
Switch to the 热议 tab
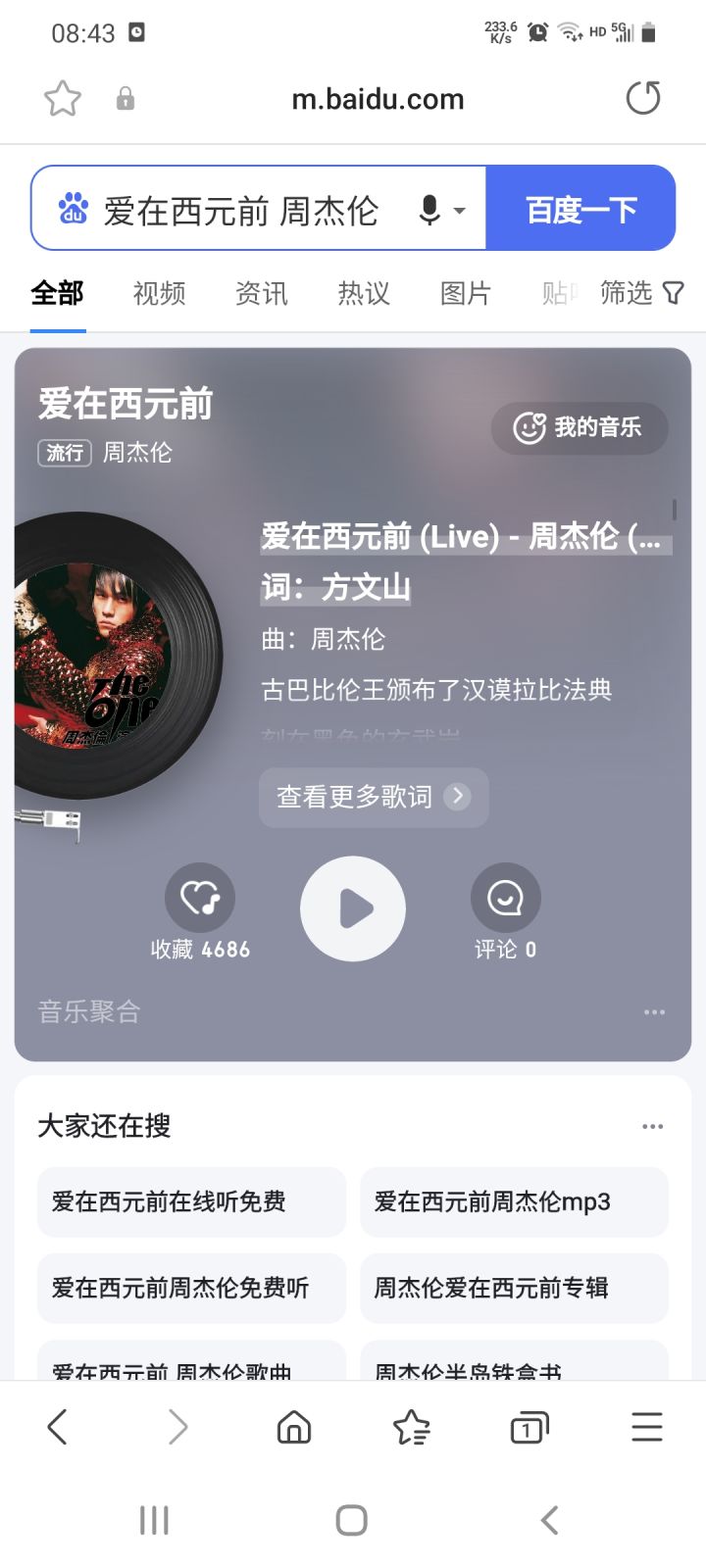pyautogui.click(x=364, y=293)
